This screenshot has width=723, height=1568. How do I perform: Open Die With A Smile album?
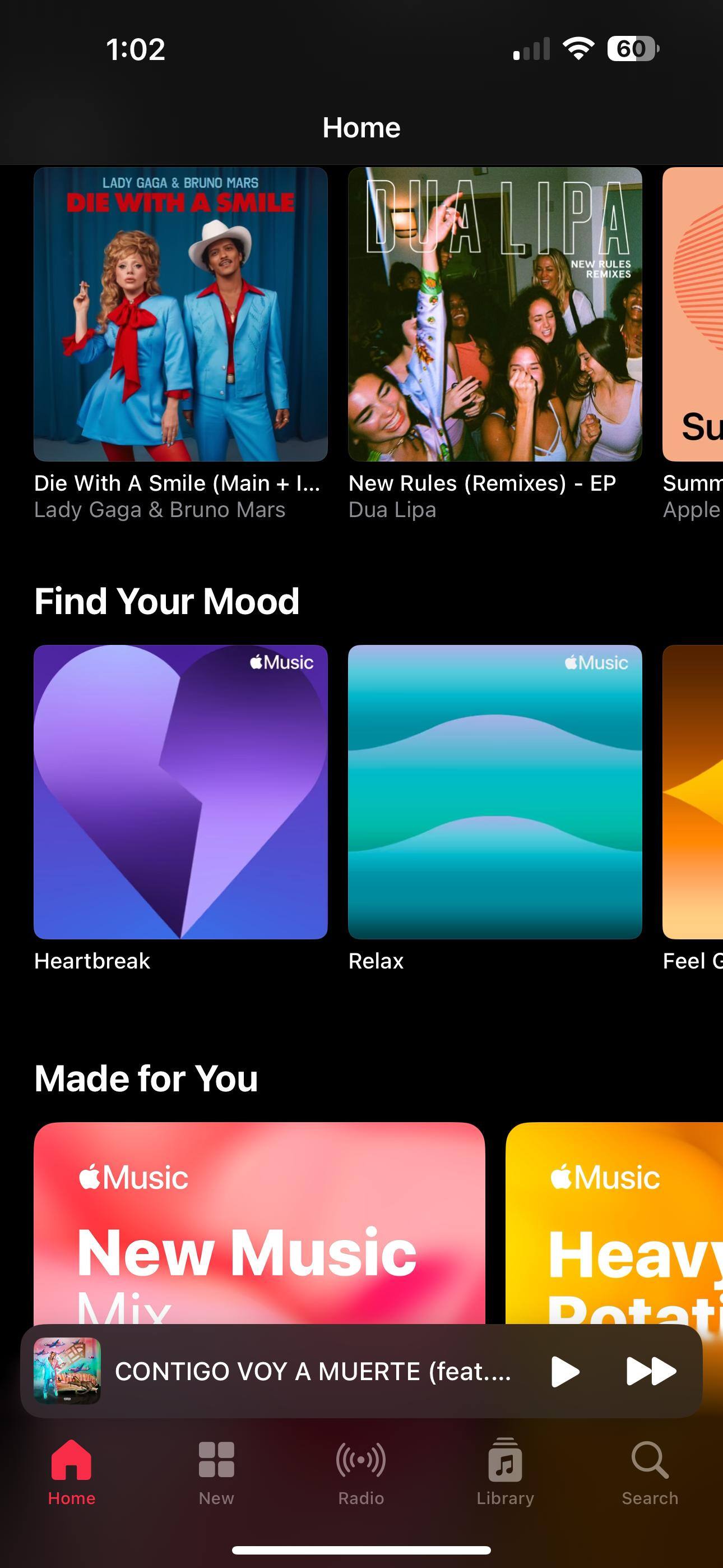pos(180,314)
